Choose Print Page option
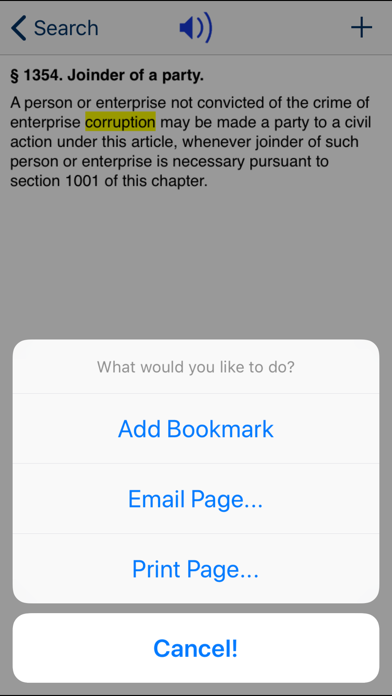392x696 pixels. [196, 569]
